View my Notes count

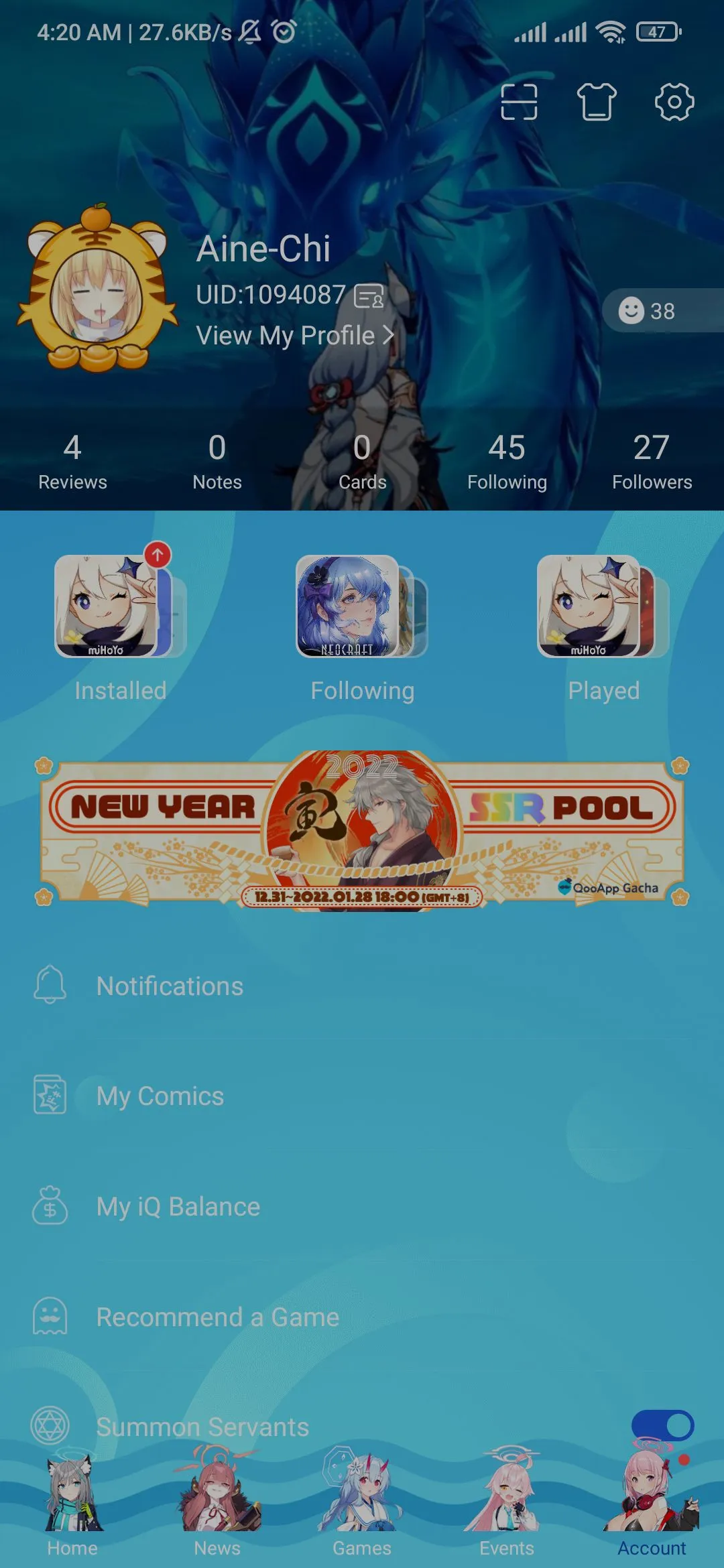217,461
